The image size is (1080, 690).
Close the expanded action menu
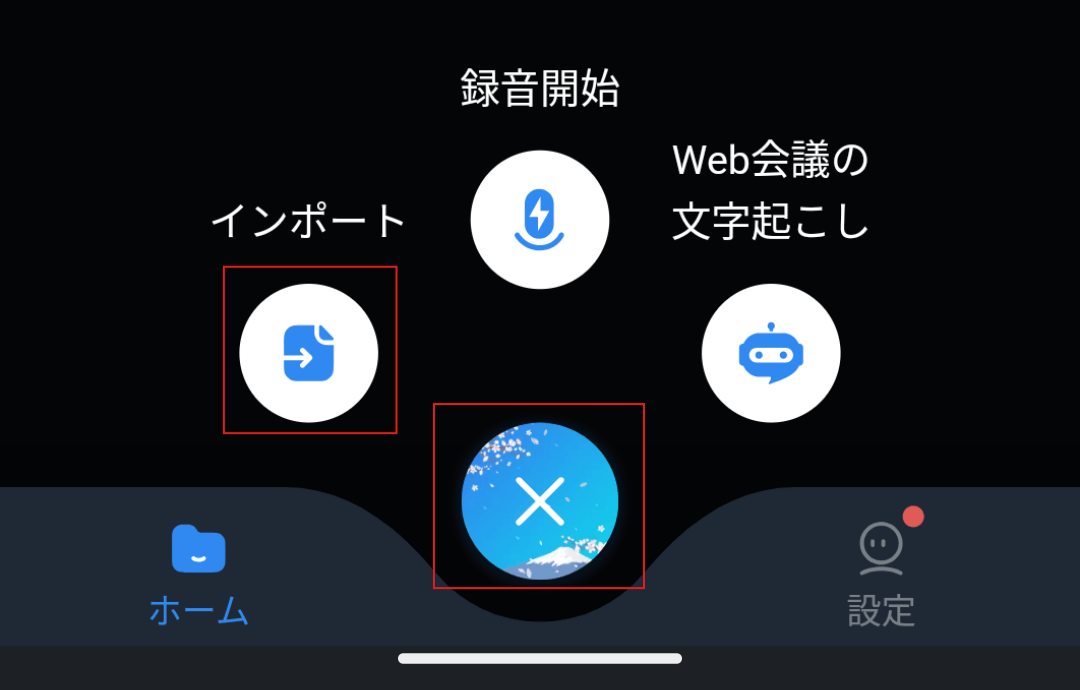point(540,500)
